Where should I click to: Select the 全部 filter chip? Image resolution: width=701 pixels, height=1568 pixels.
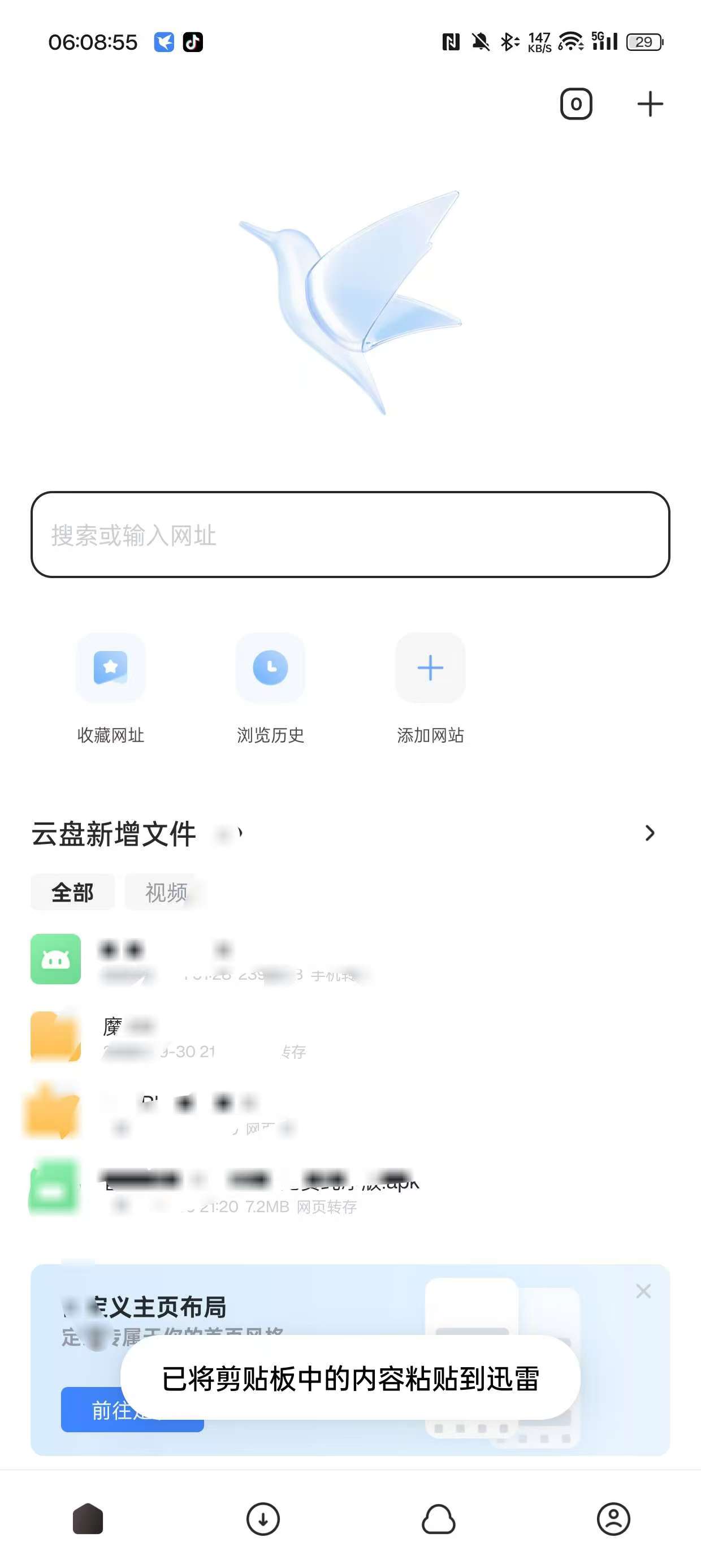(72, 893)
